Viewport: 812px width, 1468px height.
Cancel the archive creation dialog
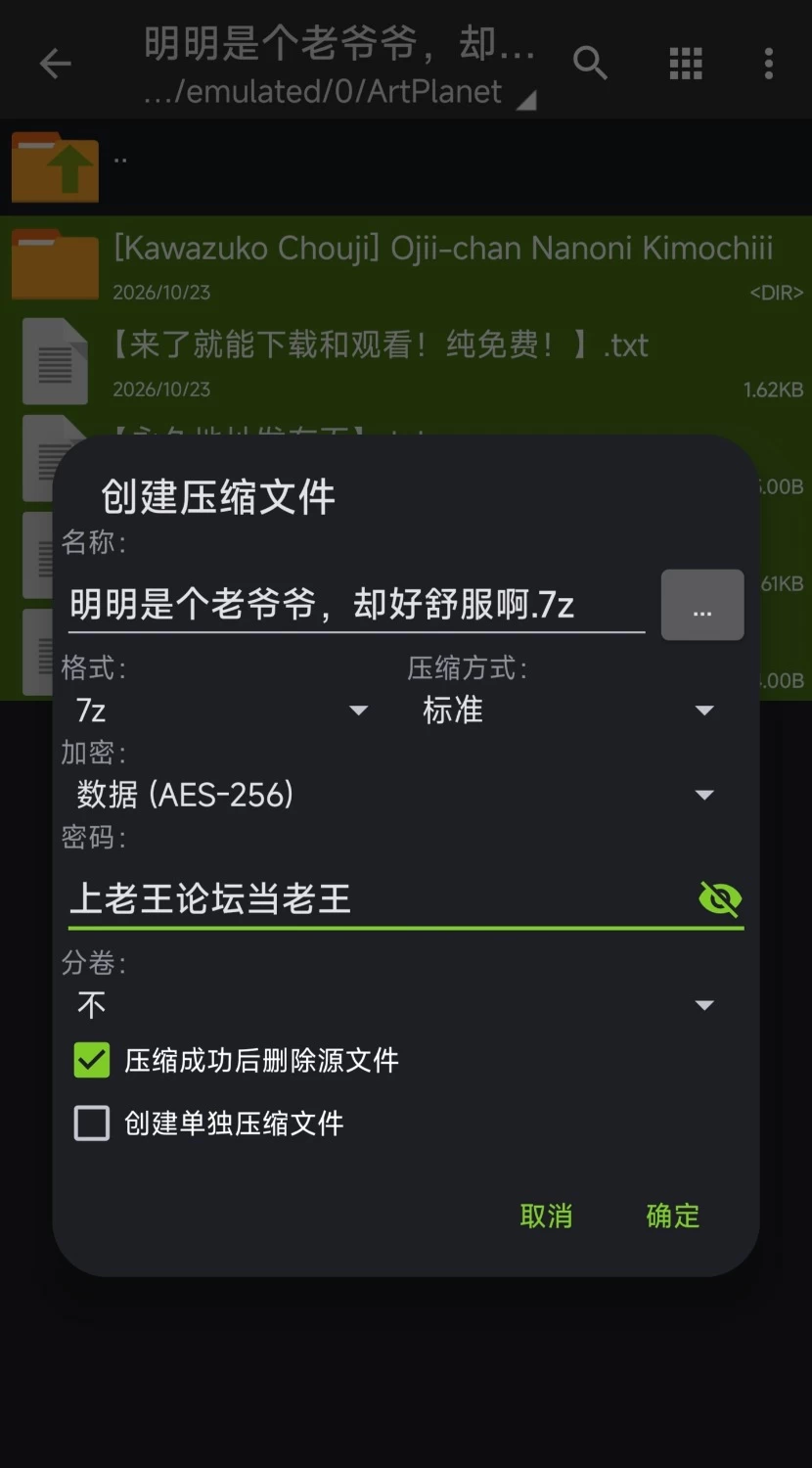click(546, 1216)
